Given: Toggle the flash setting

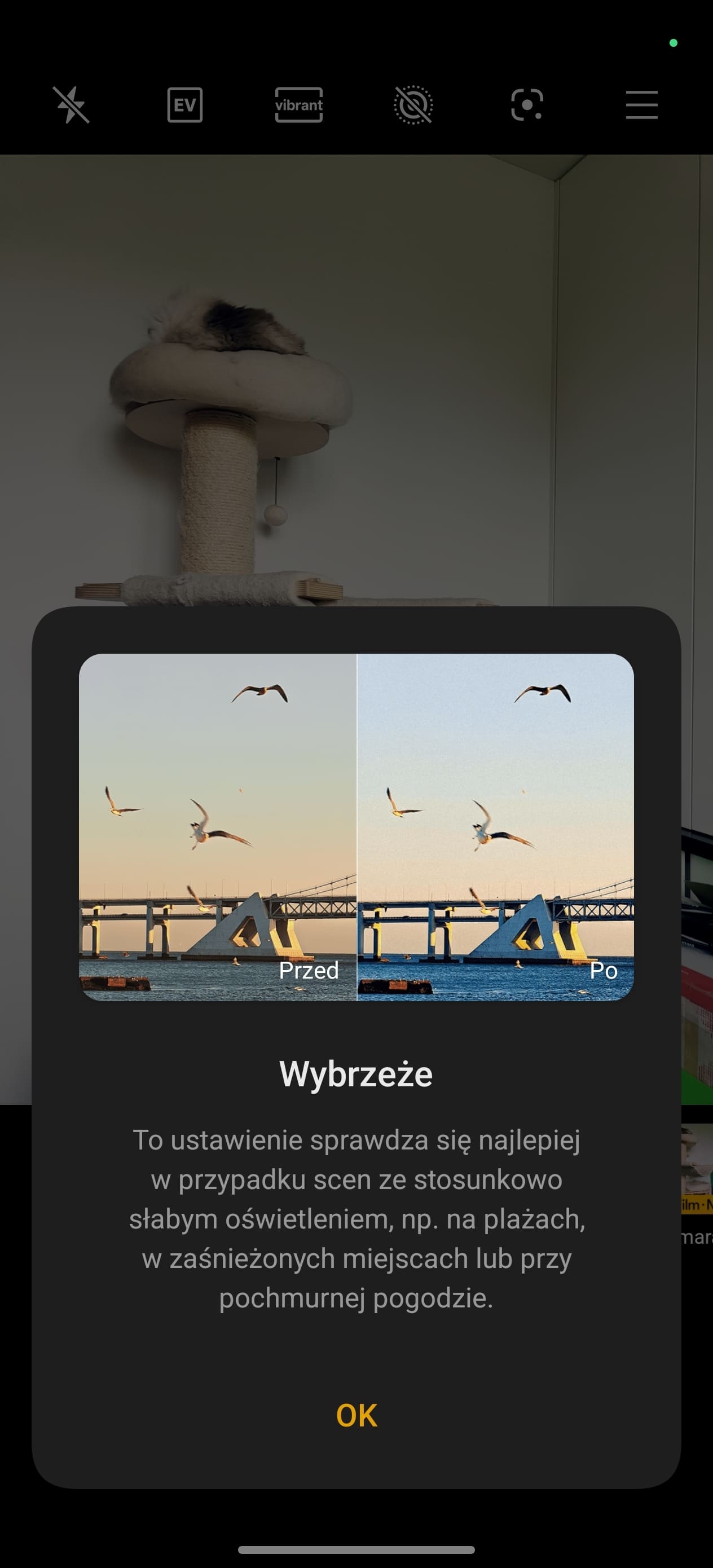Looking at the screenshot, I should pyautogui.click(x=71, y=105).
